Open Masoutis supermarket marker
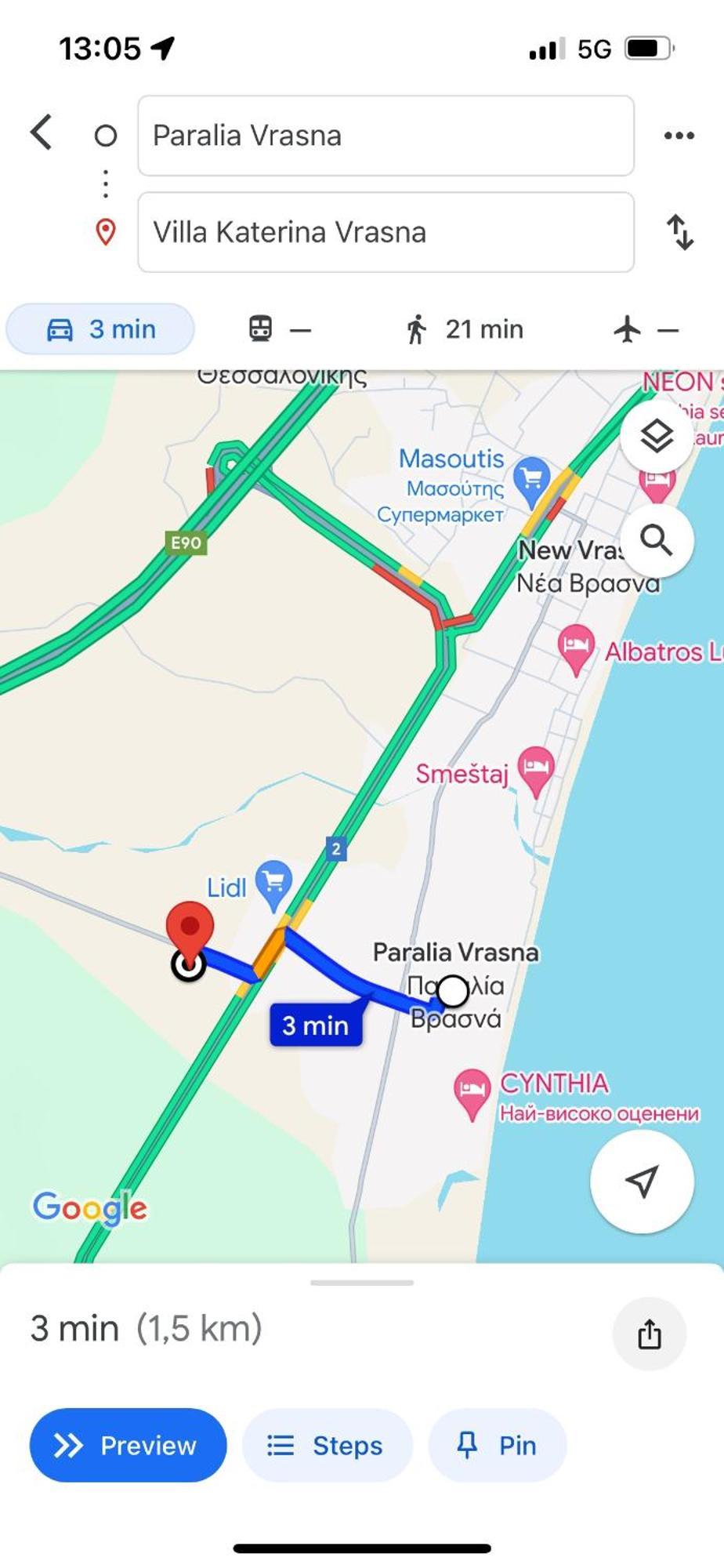724x1568 pixels. point(531,478)
